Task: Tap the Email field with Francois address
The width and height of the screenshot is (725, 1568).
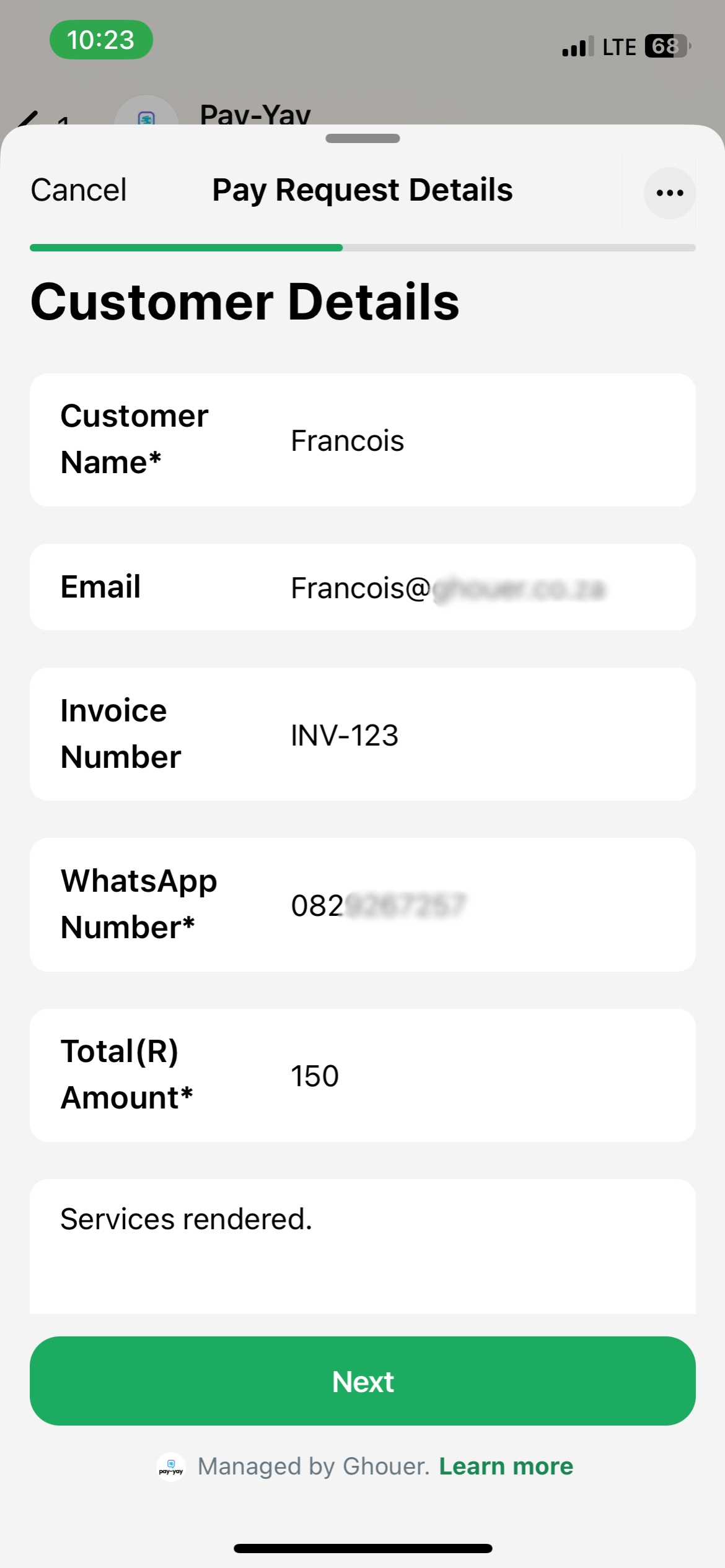Action: (x=362, y=586)
